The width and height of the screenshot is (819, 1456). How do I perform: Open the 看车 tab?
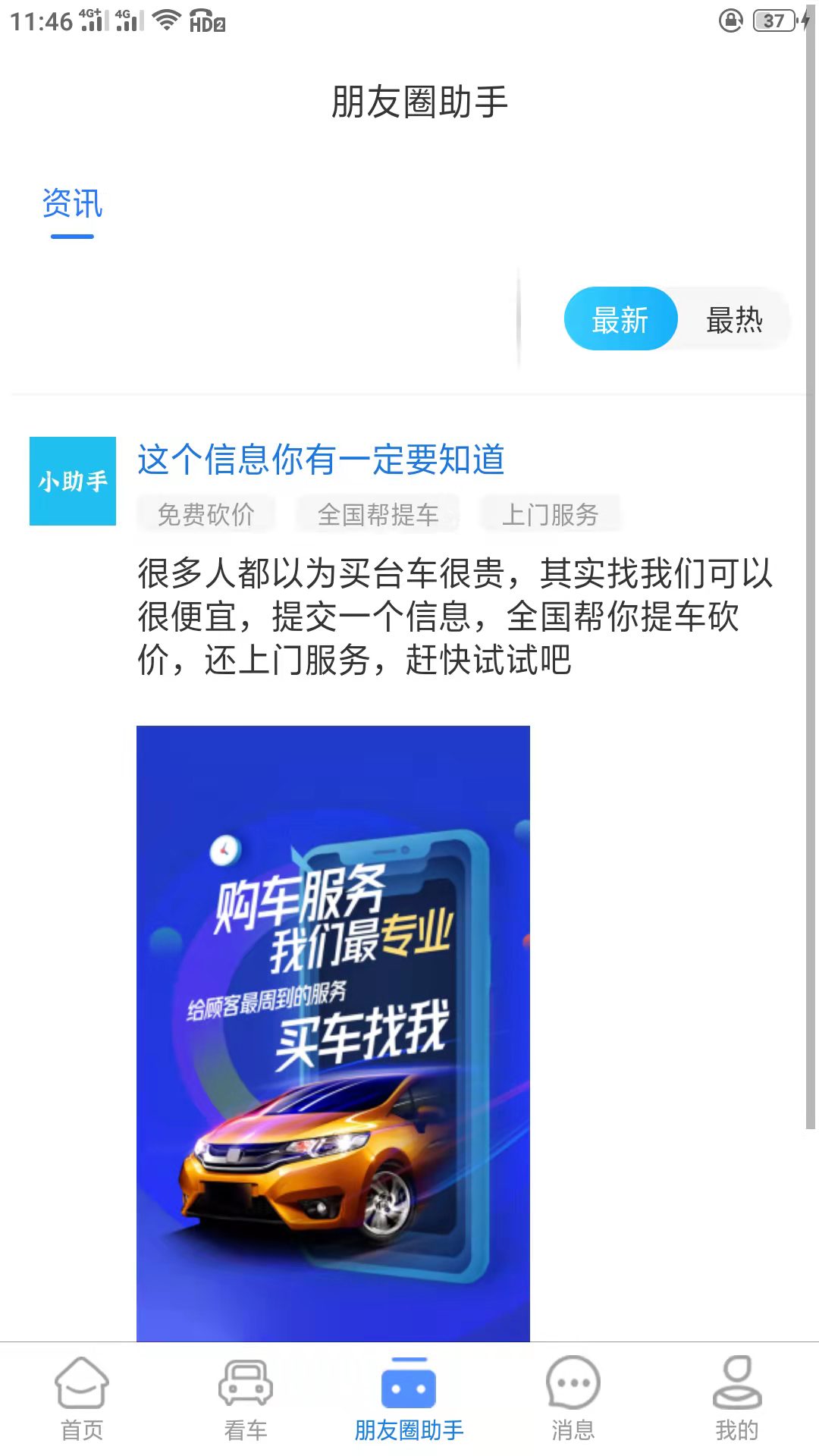[x=246, y=1400]
